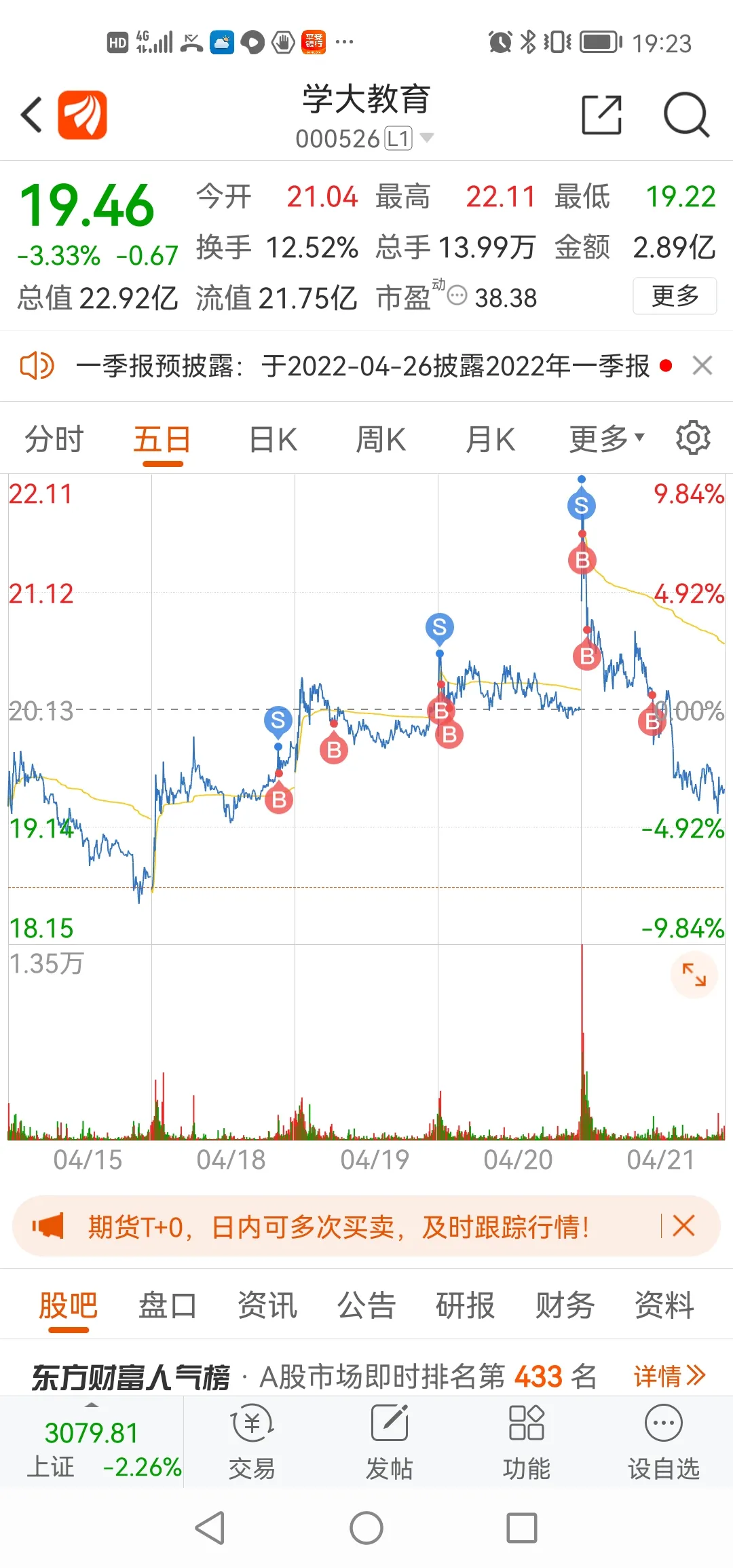Close the 期货T+0 promotional banner
The height and width of the screenshot is (1568, 733).
point(683,1226)
